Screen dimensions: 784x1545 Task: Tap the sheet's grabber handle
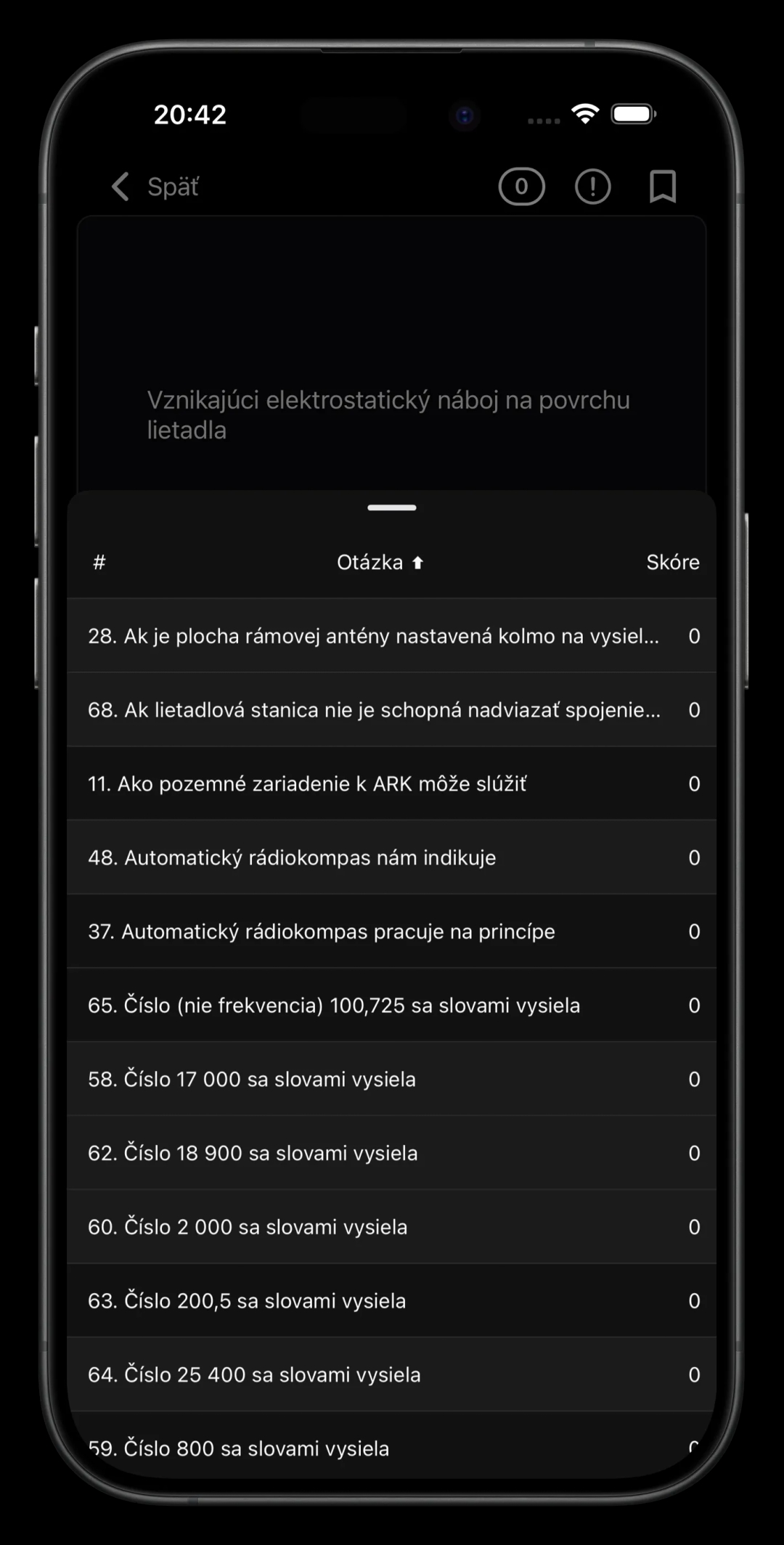391,507
